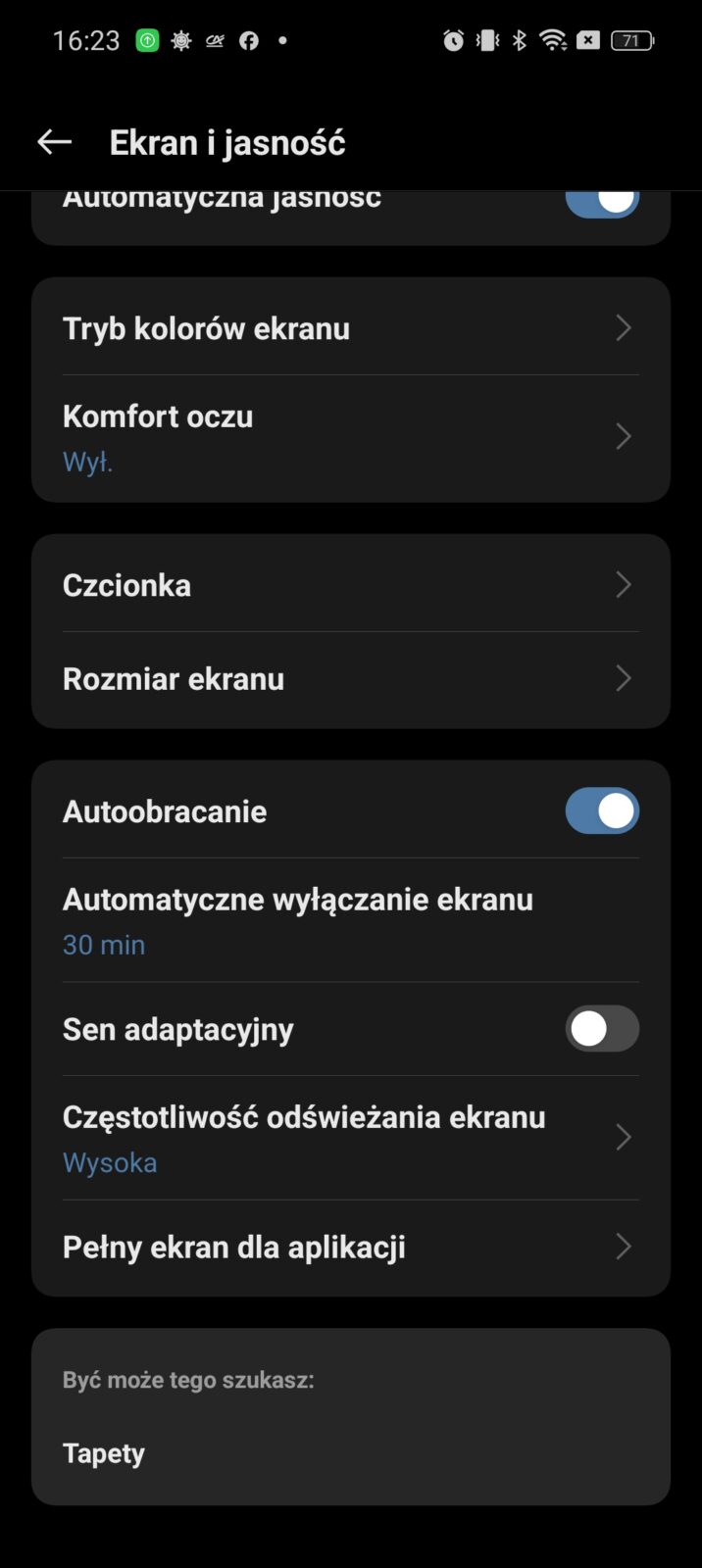Open Komfort oczu settings
Screen dimensions: 702x1568
coord(350,437)
